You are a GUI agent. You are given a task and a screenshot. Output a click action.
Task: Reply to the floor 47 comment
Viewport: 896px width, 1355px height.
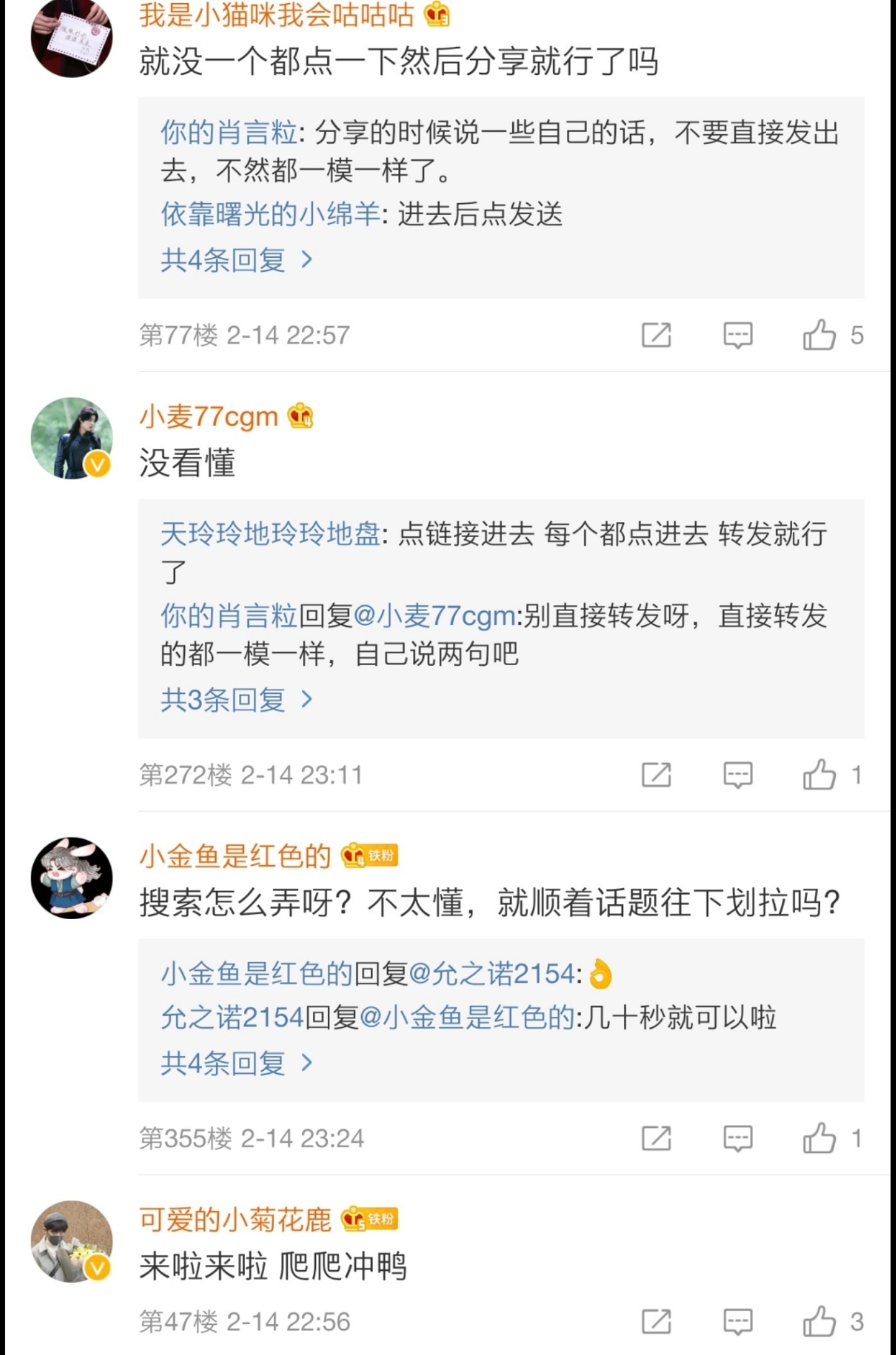coord(737,1322)
